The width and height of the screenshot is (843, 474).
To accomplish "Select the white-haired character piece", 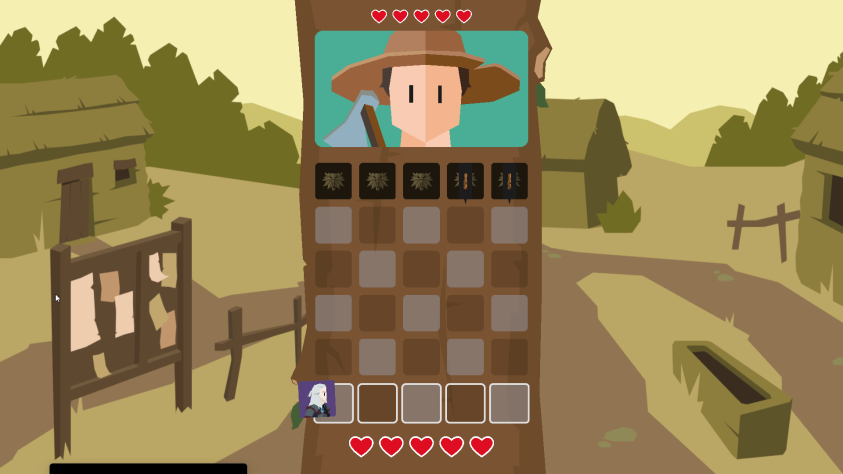I will point(317,399).
